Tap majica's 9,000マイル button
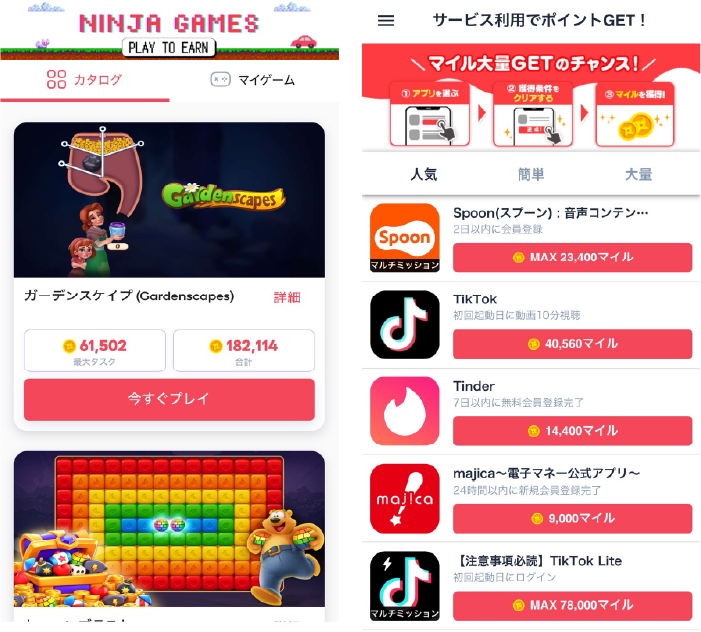 point(572,518)
